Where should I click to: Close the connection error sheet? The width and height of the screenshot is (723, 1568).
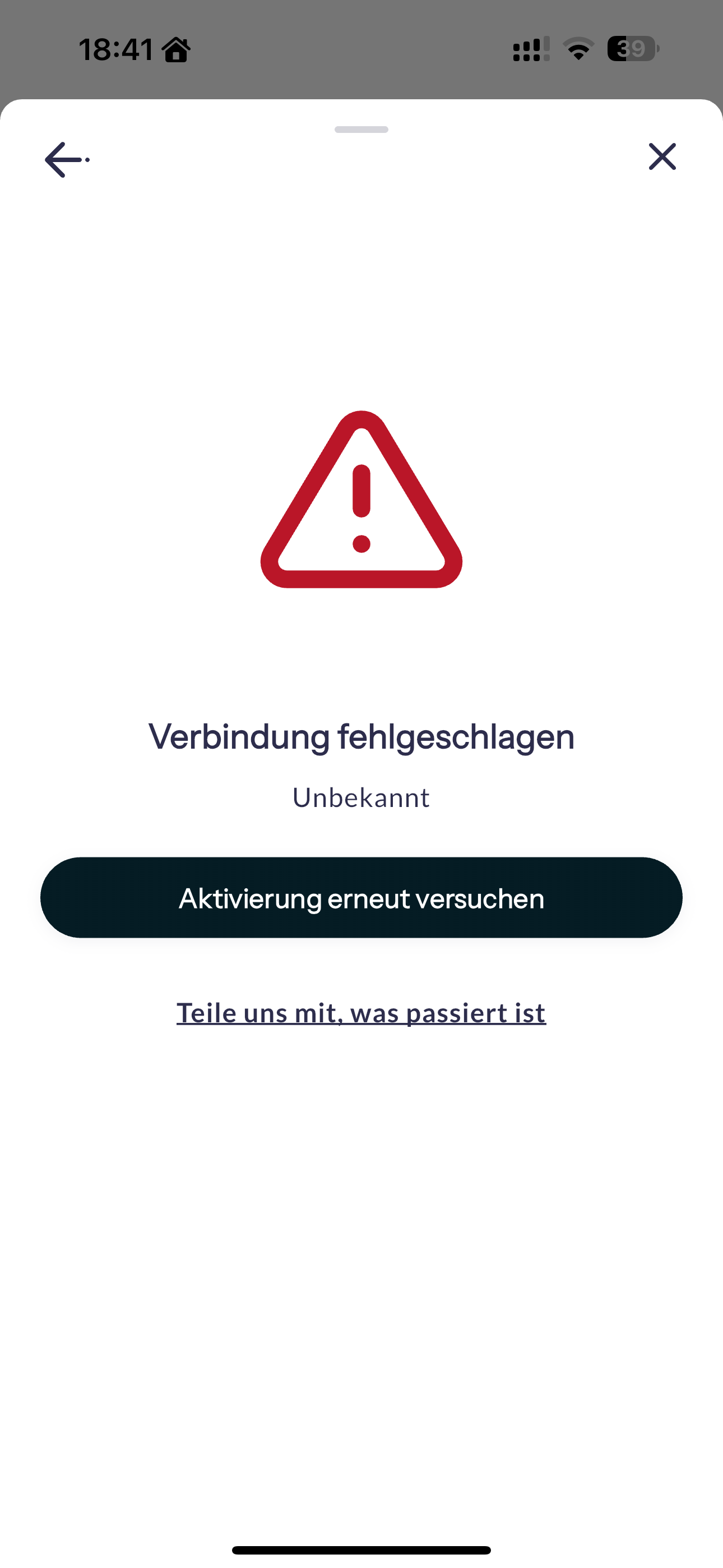pos(662,157)
